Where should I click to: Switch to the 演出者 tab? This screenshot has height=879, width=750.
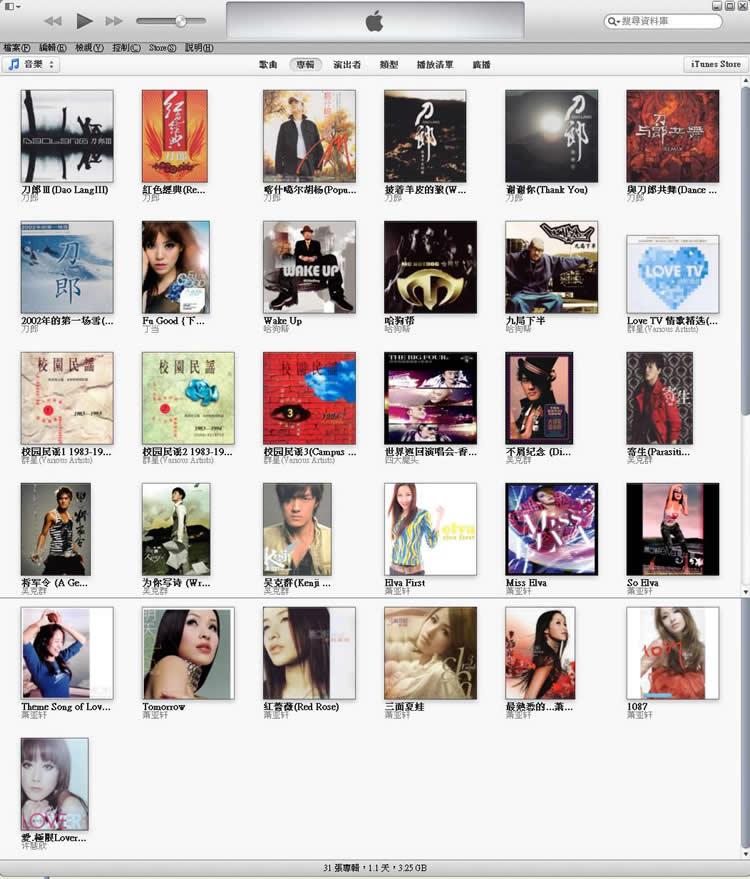tap(347, 64)
